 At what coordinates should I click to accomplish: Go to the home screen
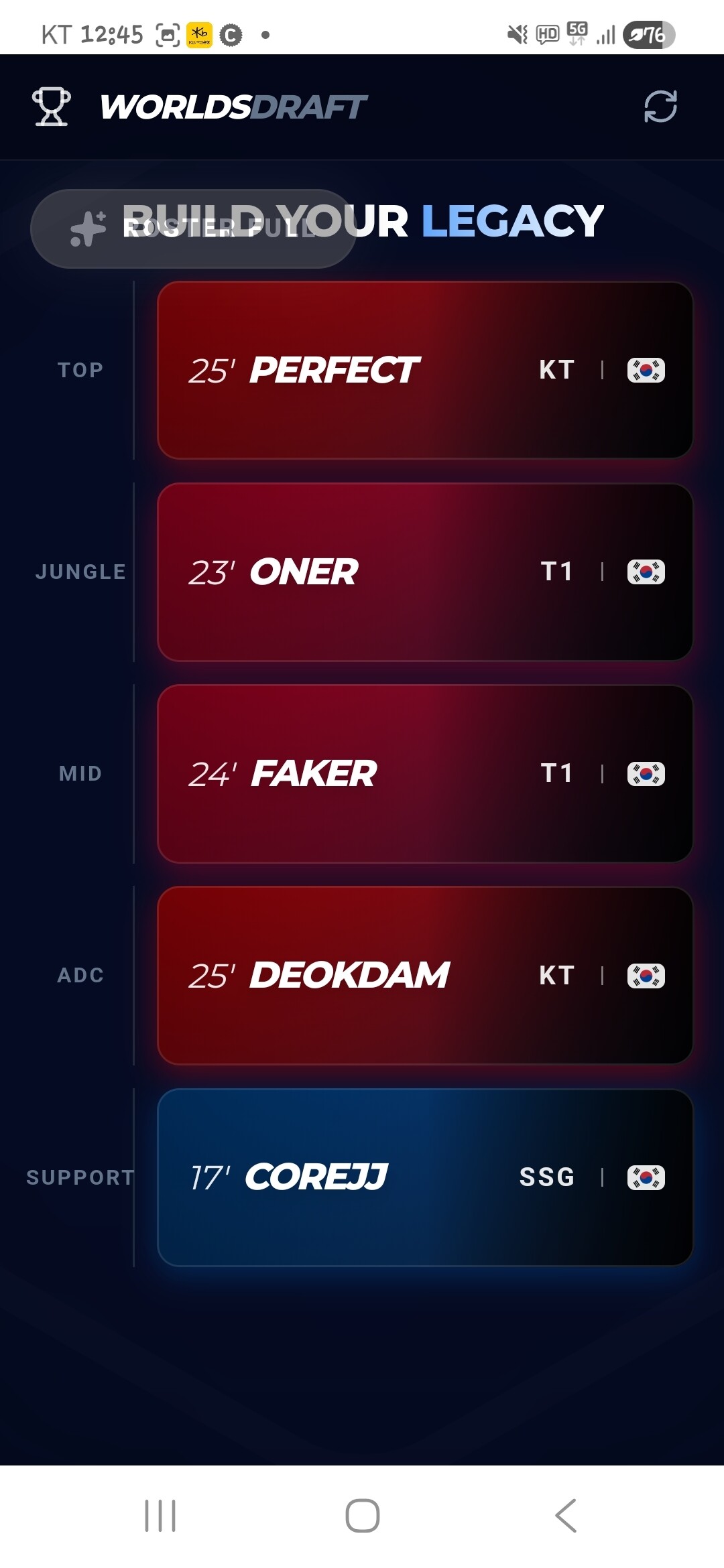pos(362,1516)
